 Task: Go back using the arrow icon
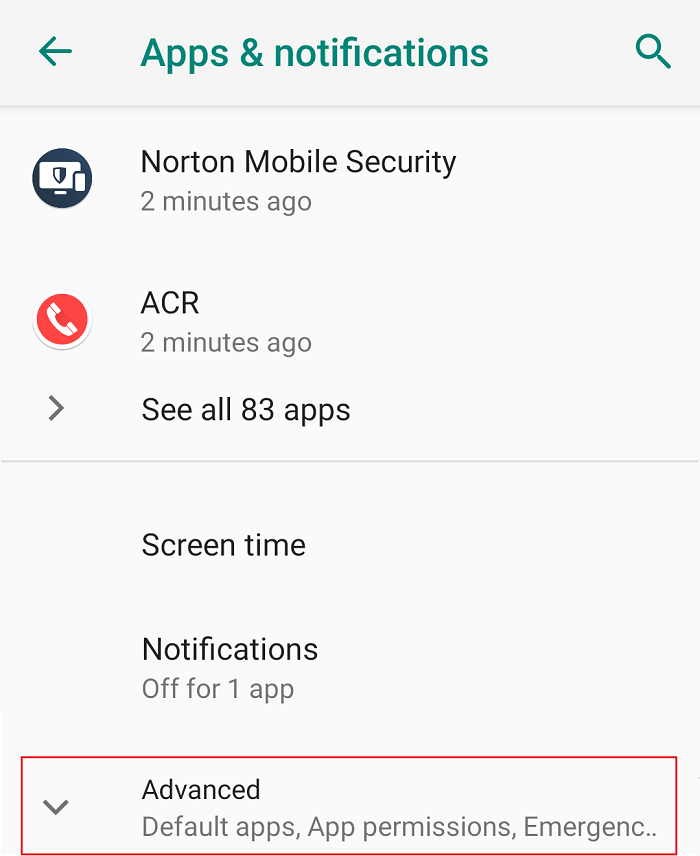coord(56,52)
